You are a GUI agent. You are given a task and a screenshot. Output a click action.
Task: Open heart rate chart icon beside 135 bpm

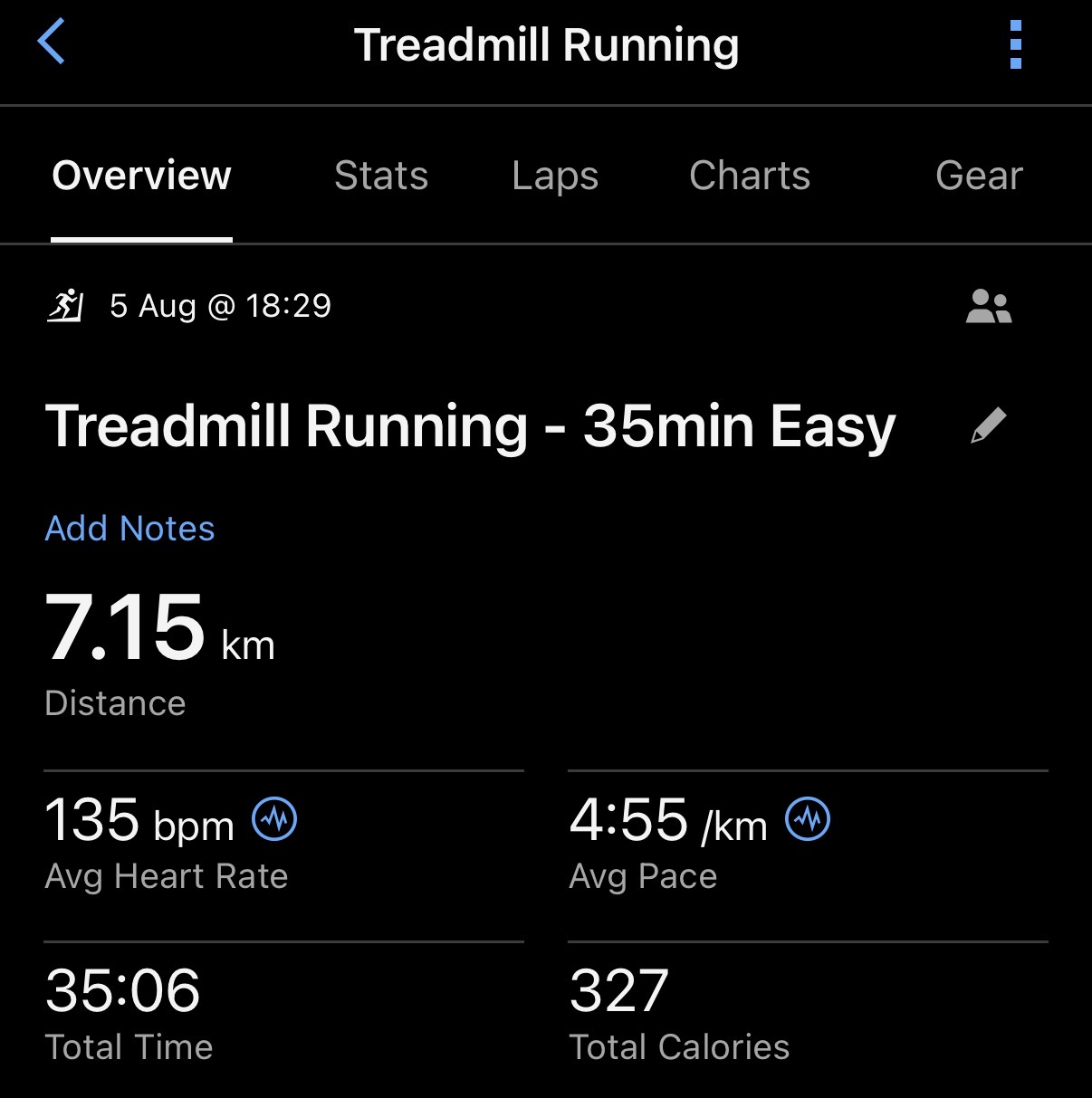pyautogui.click(x=274, y=819)
